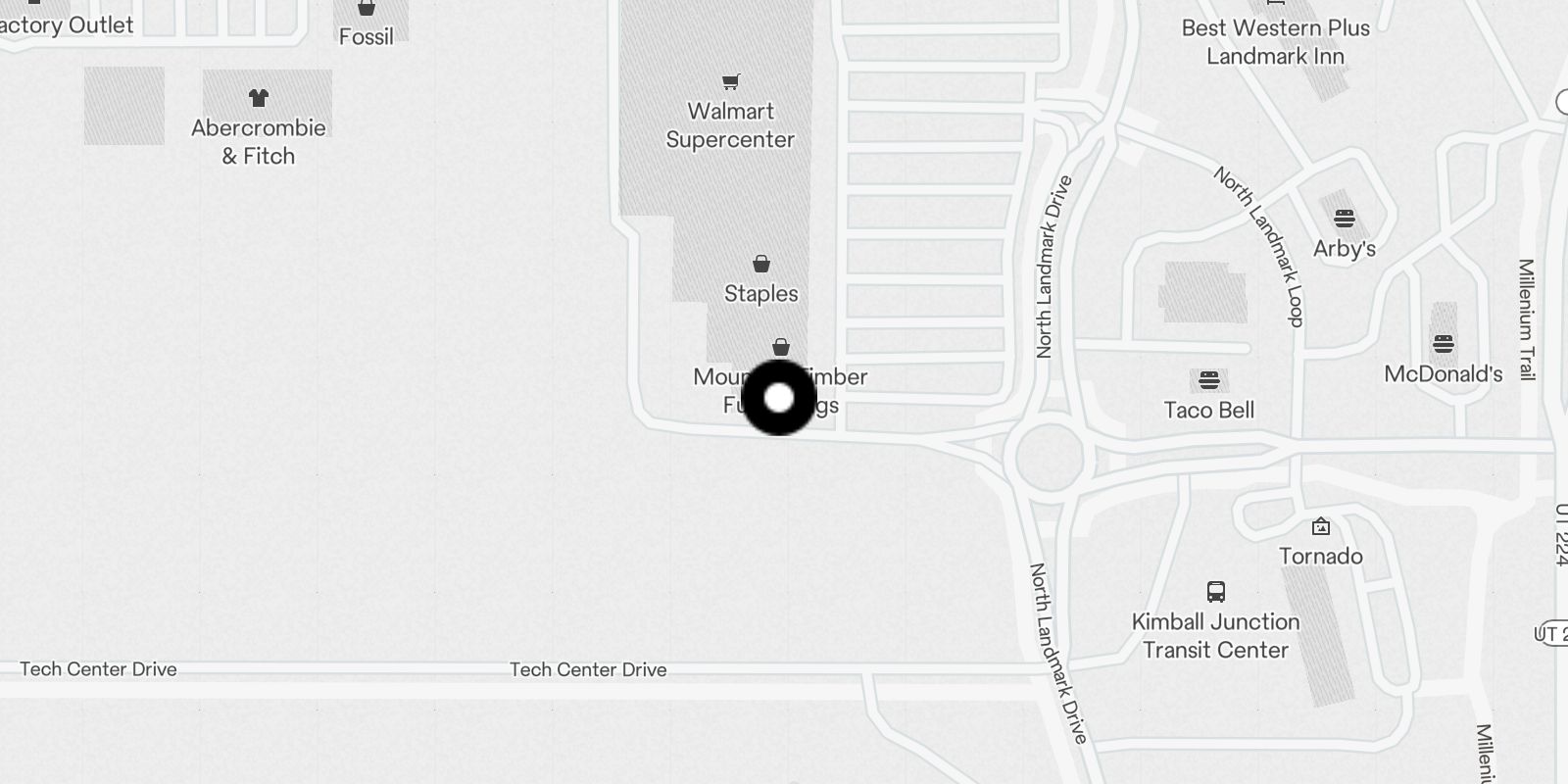The height and width of the screenshot is (784, 1568).
Task: Open the Fossil store marker
Action: (367, 10)
